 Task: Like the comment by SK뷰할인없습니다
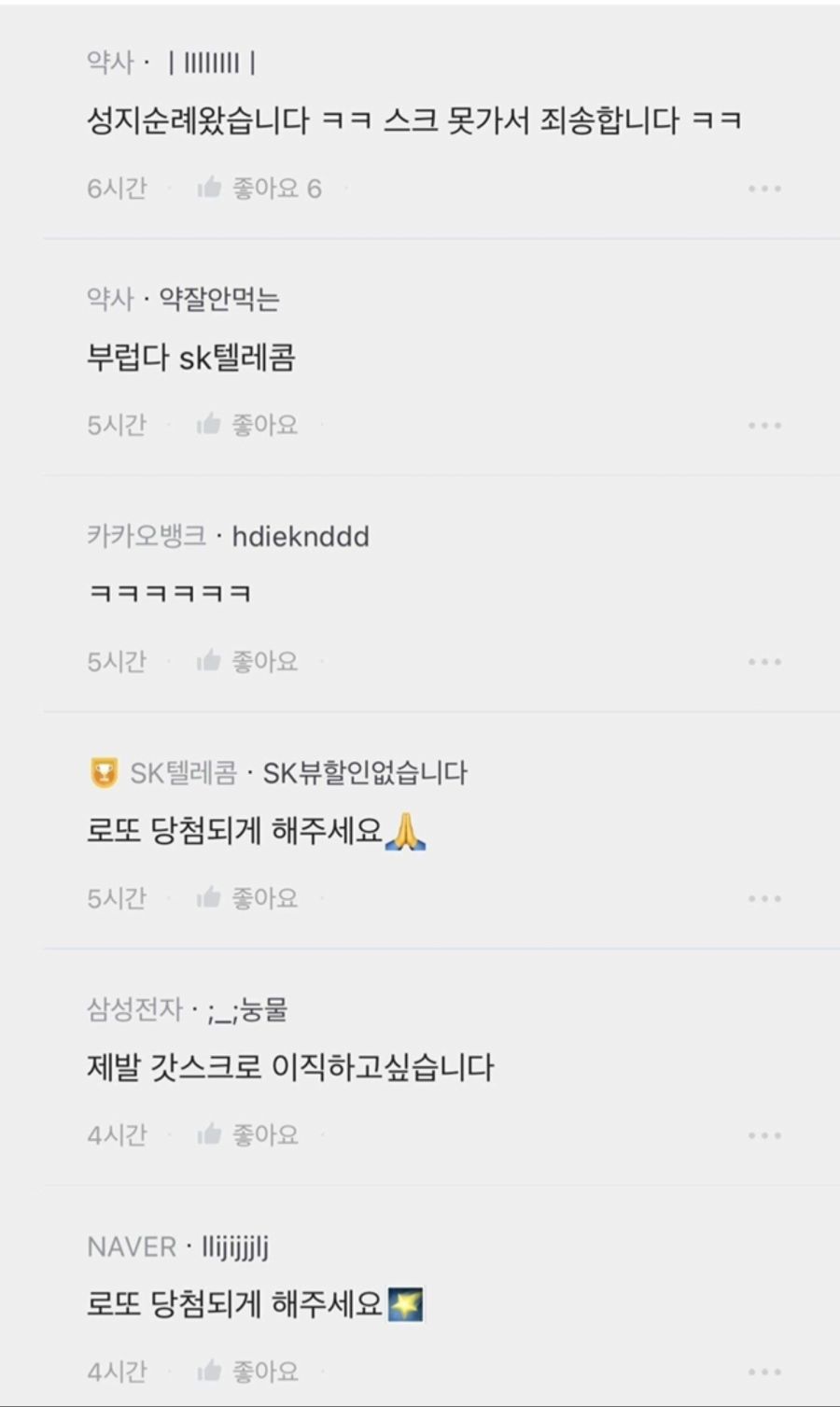pos(247,898)
